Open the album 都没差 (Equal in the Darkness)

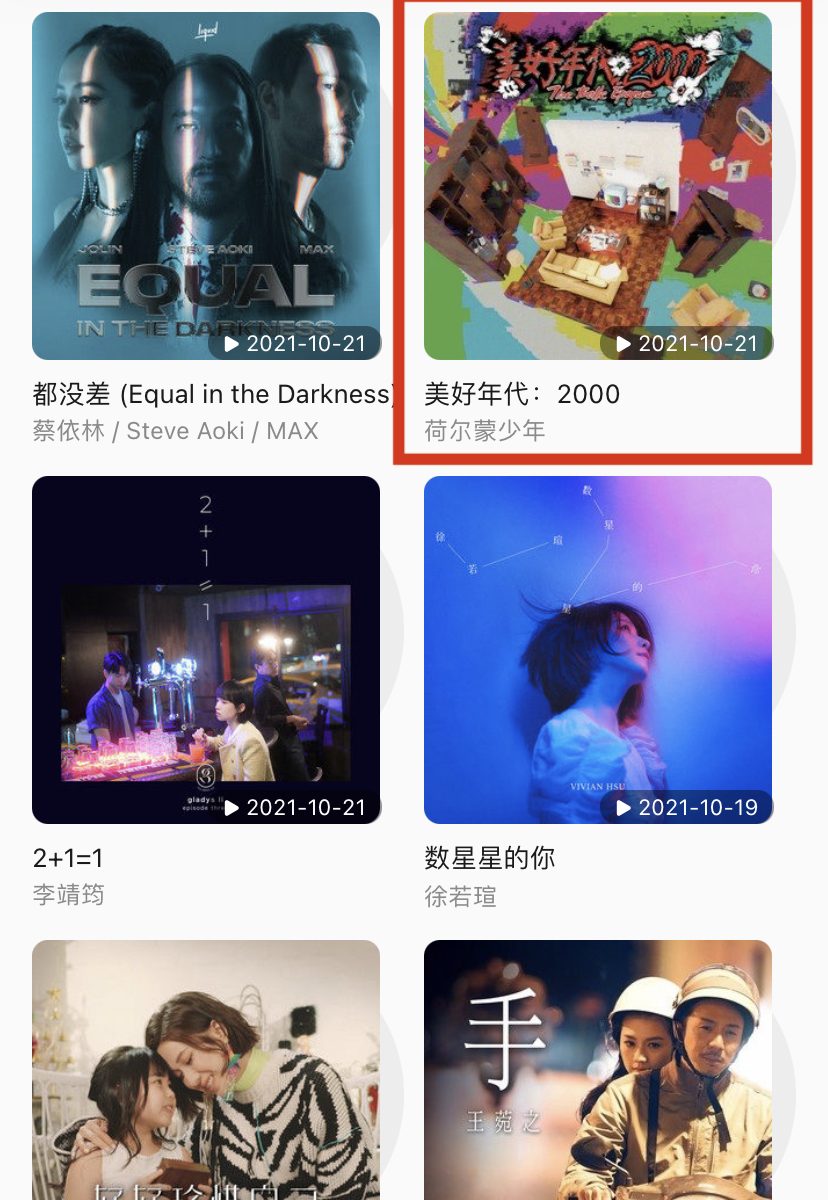tap(206, 186)
